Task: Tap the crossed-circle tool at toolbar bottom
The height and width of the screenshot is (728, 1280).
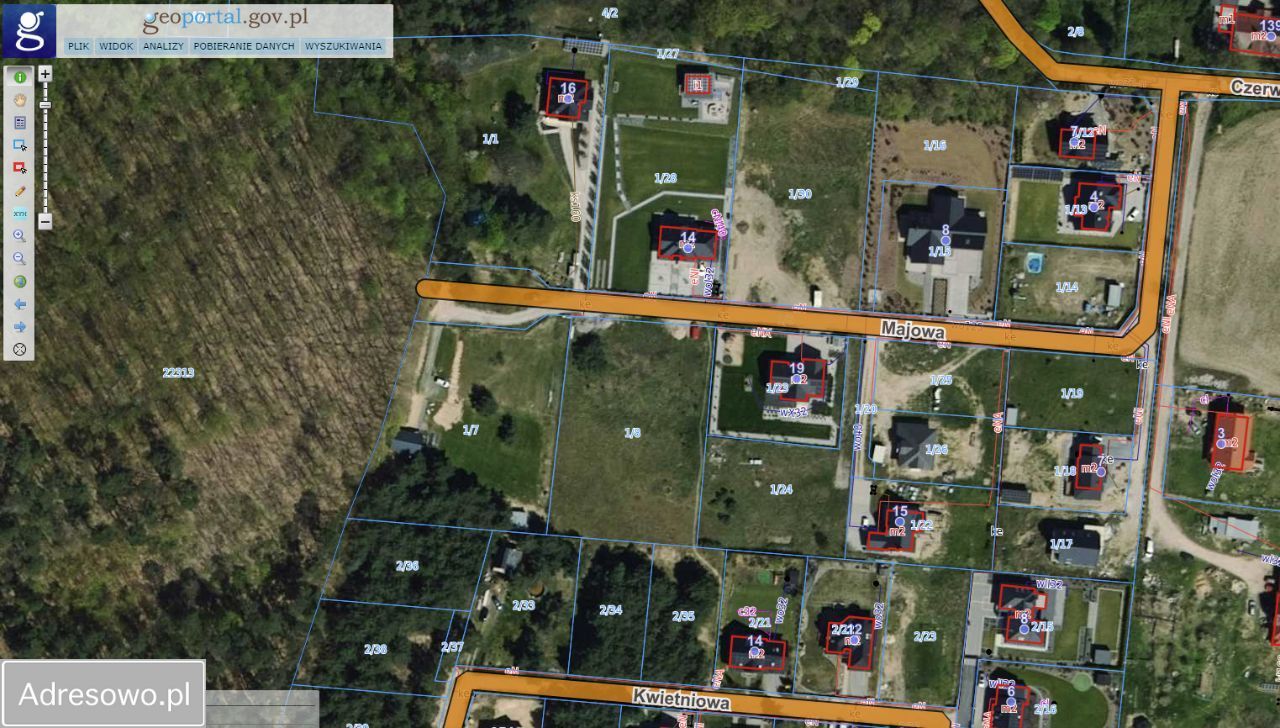Action: [19, 349]
